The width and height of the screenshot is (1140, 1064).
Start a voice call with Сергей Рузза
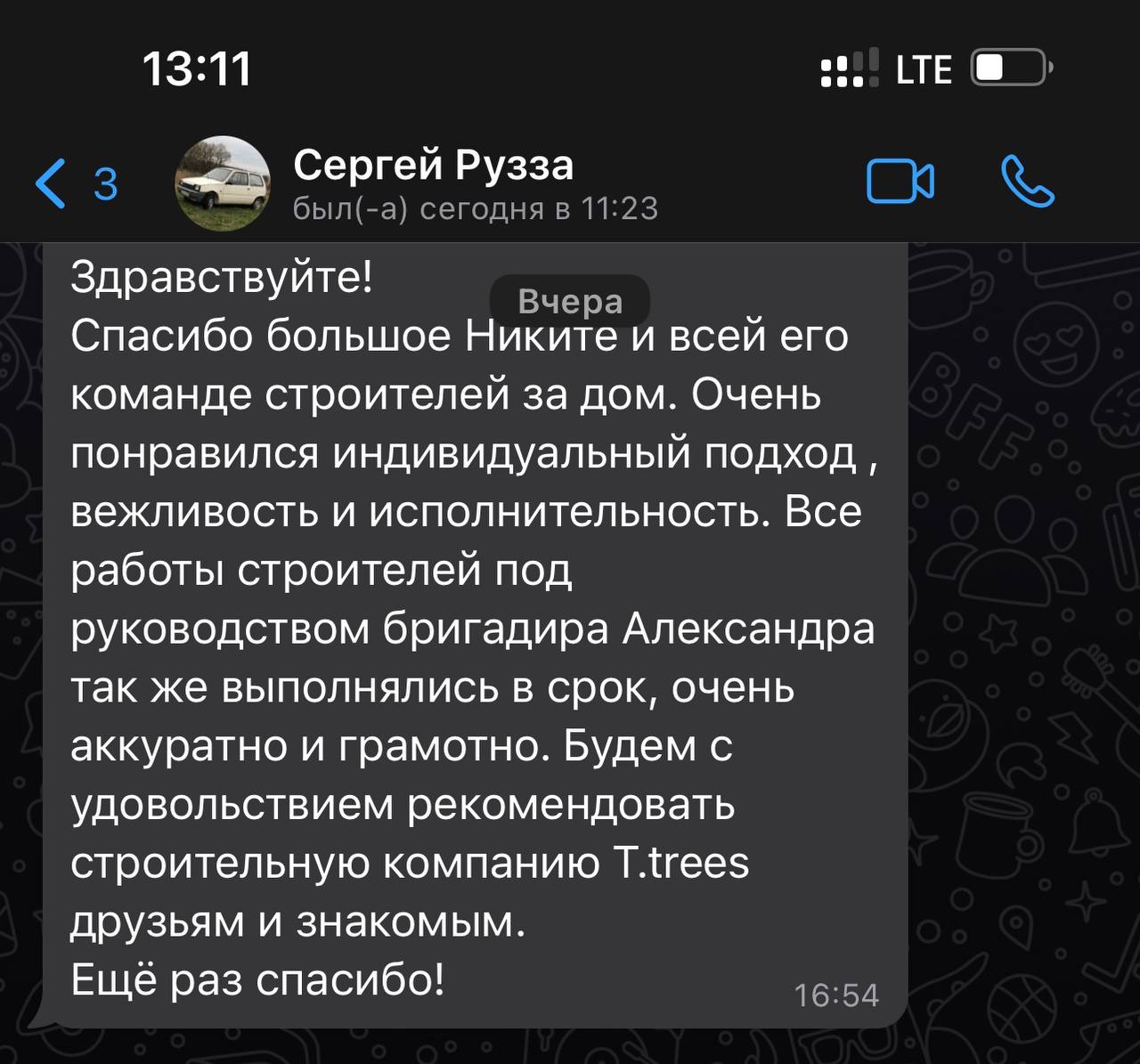tap(1027, 183)
